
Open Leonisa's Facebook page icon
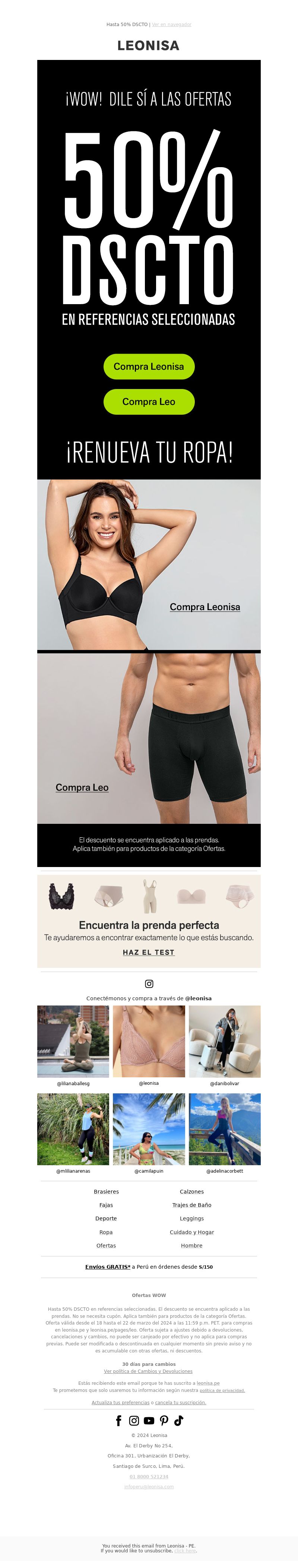[119, 1421]
